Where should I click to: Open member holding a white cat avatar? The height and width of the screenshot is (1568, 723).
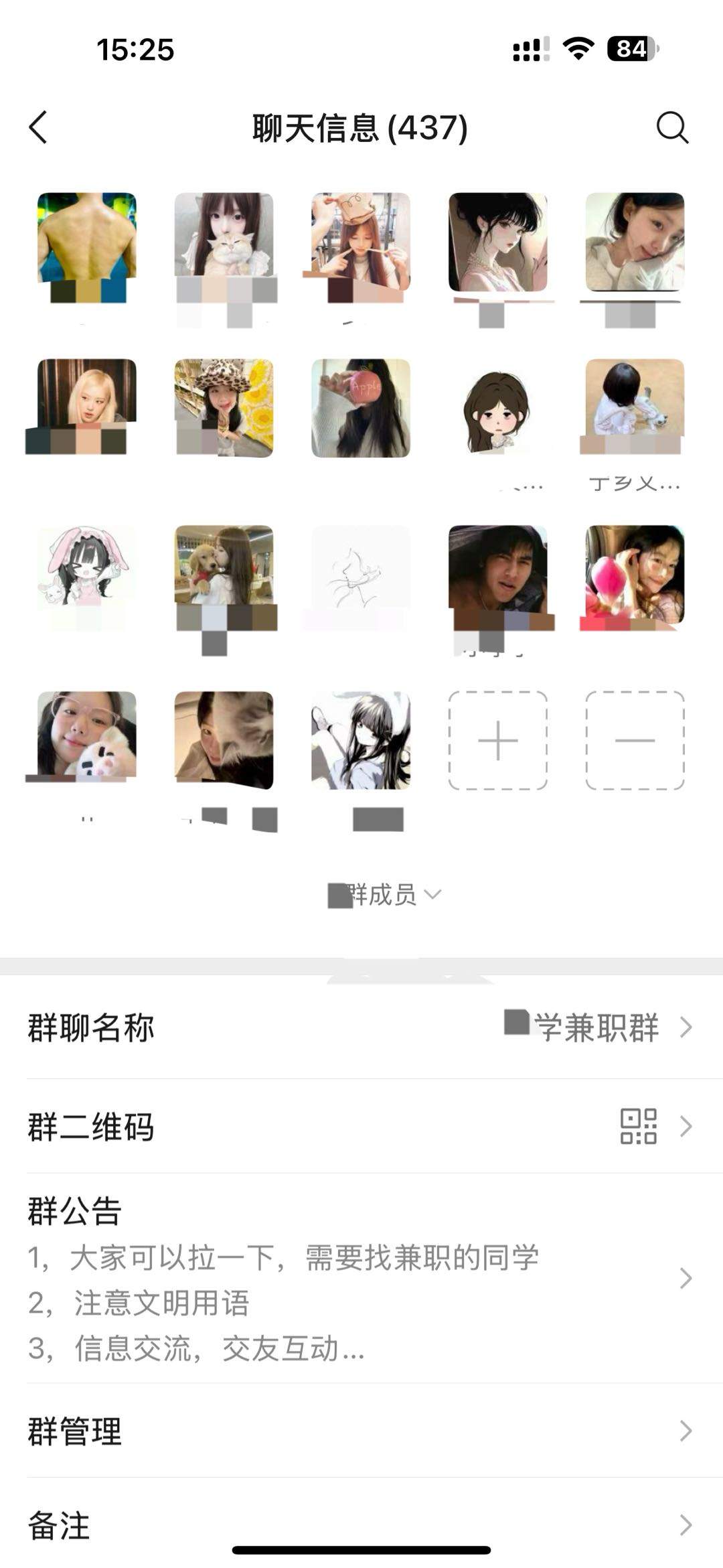coord(224,242)
